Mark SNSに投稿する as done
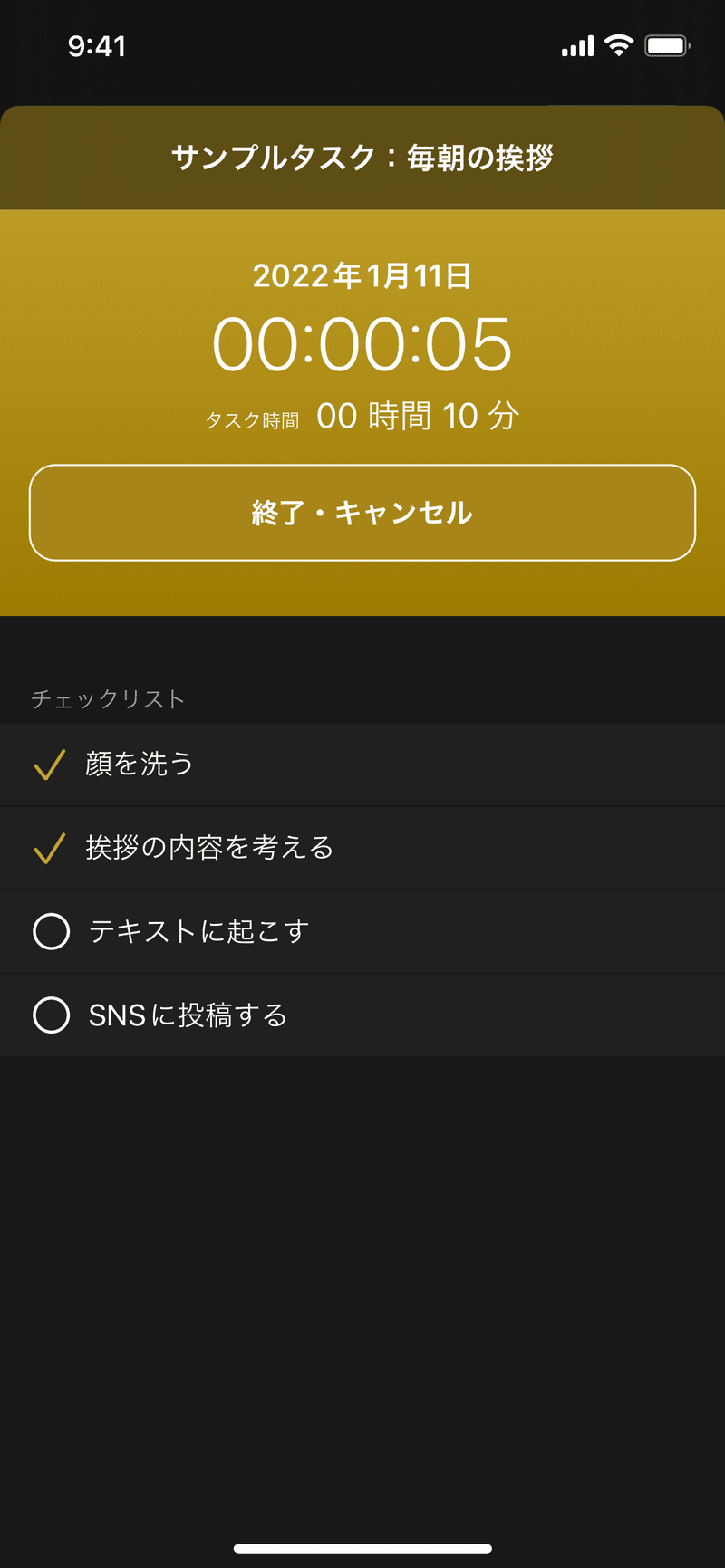 [x=362, y=1015]
